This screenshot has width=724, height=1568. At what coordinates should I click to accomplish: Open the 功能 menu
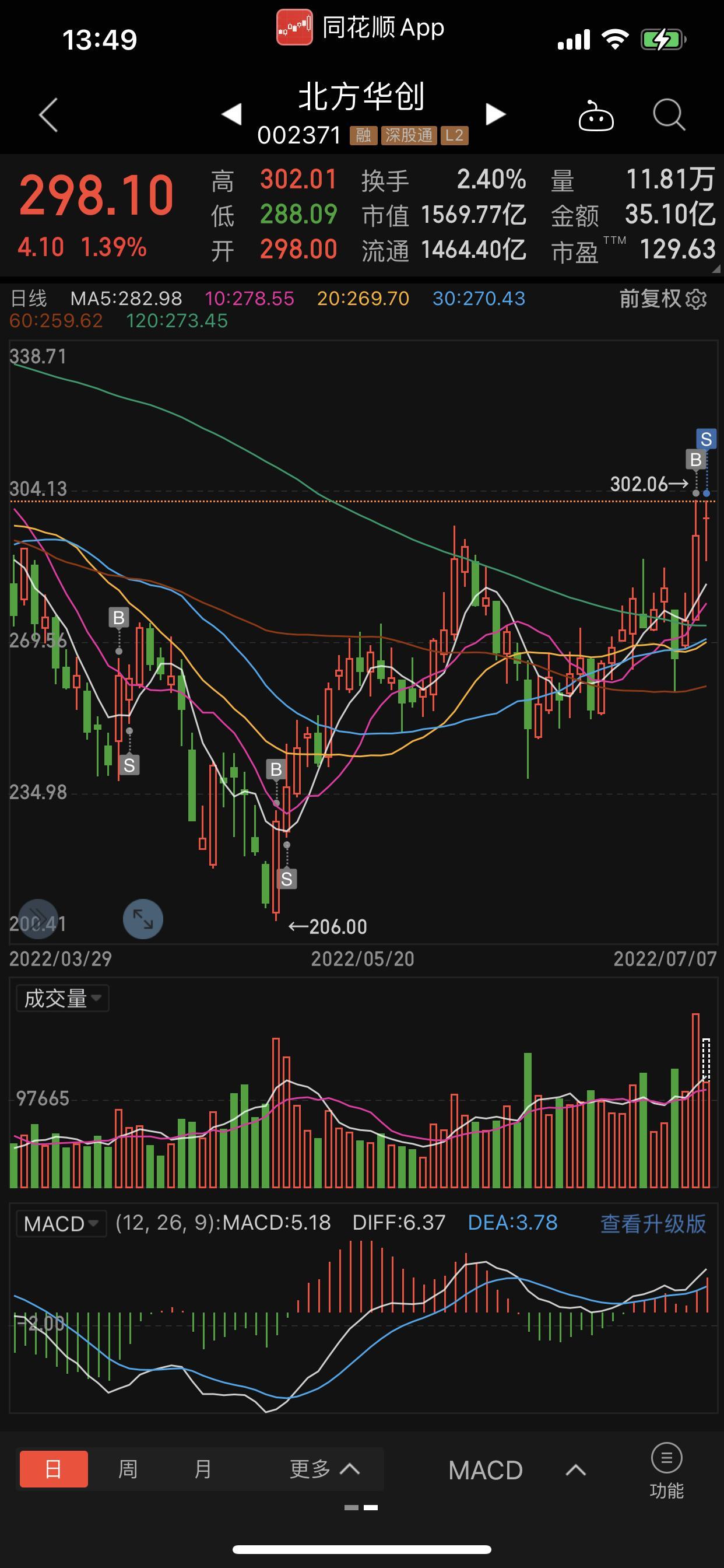tap(666, 1471)
